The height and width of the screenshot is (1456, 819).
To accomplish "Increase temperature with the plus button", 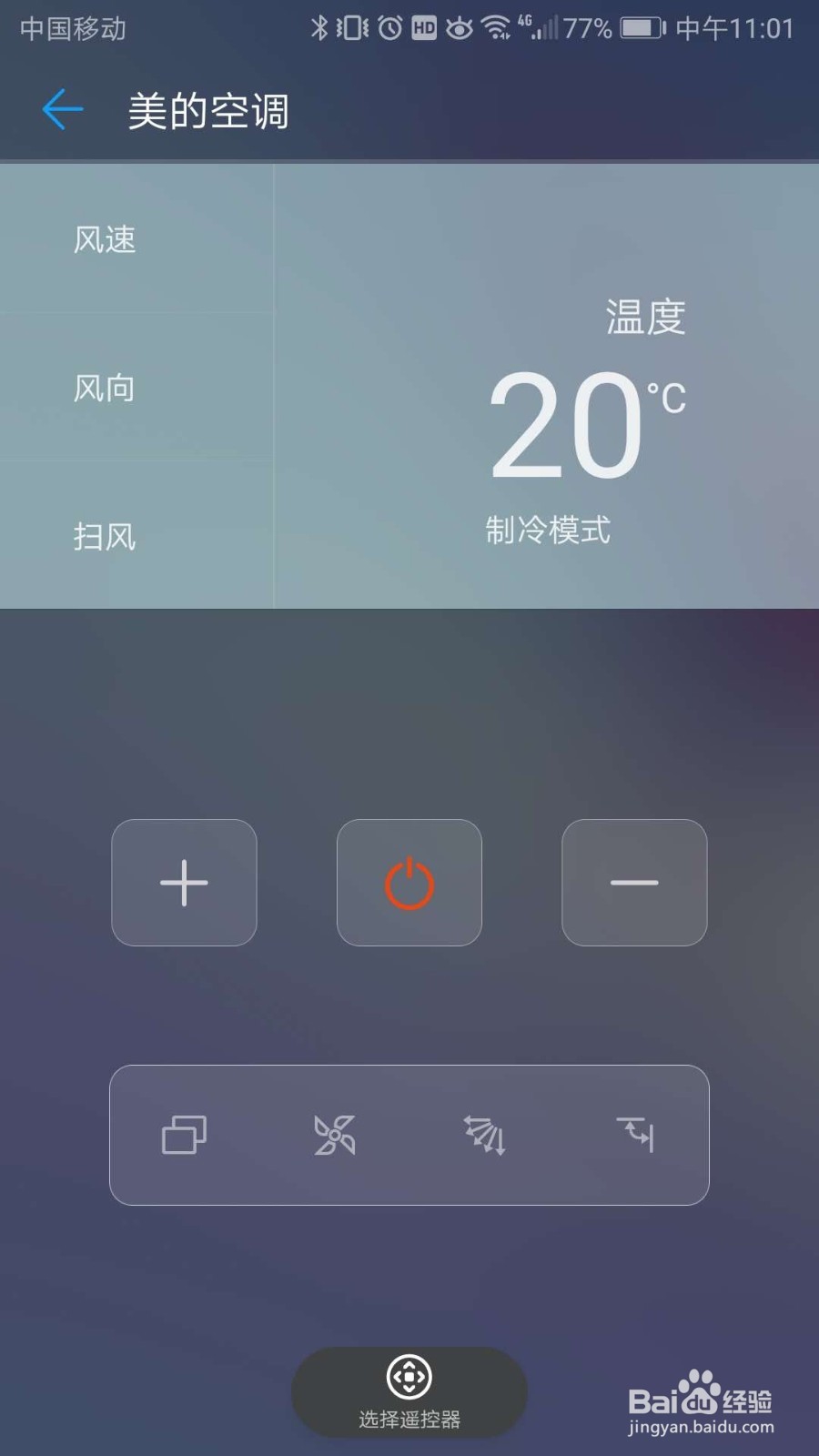I will point(184,882).
